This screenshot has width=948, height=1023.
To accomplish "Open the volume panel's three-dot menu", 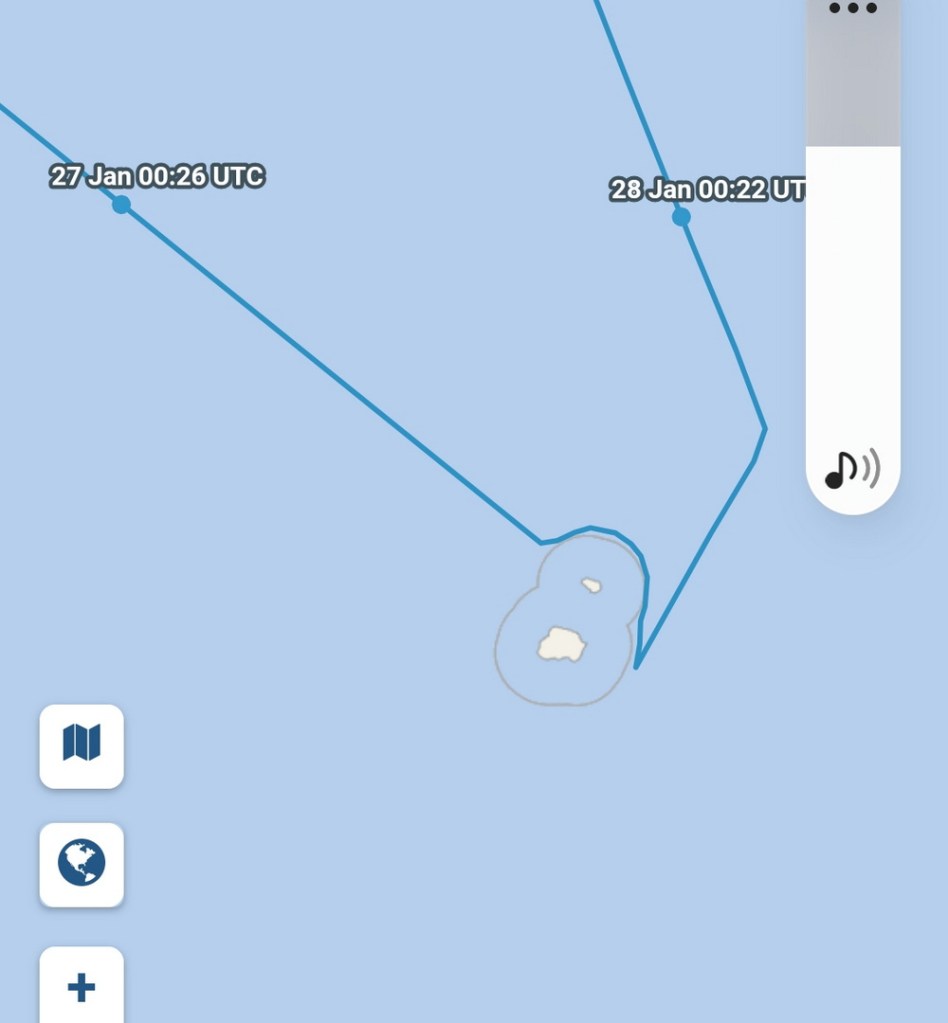I will [x=852, y=9].
